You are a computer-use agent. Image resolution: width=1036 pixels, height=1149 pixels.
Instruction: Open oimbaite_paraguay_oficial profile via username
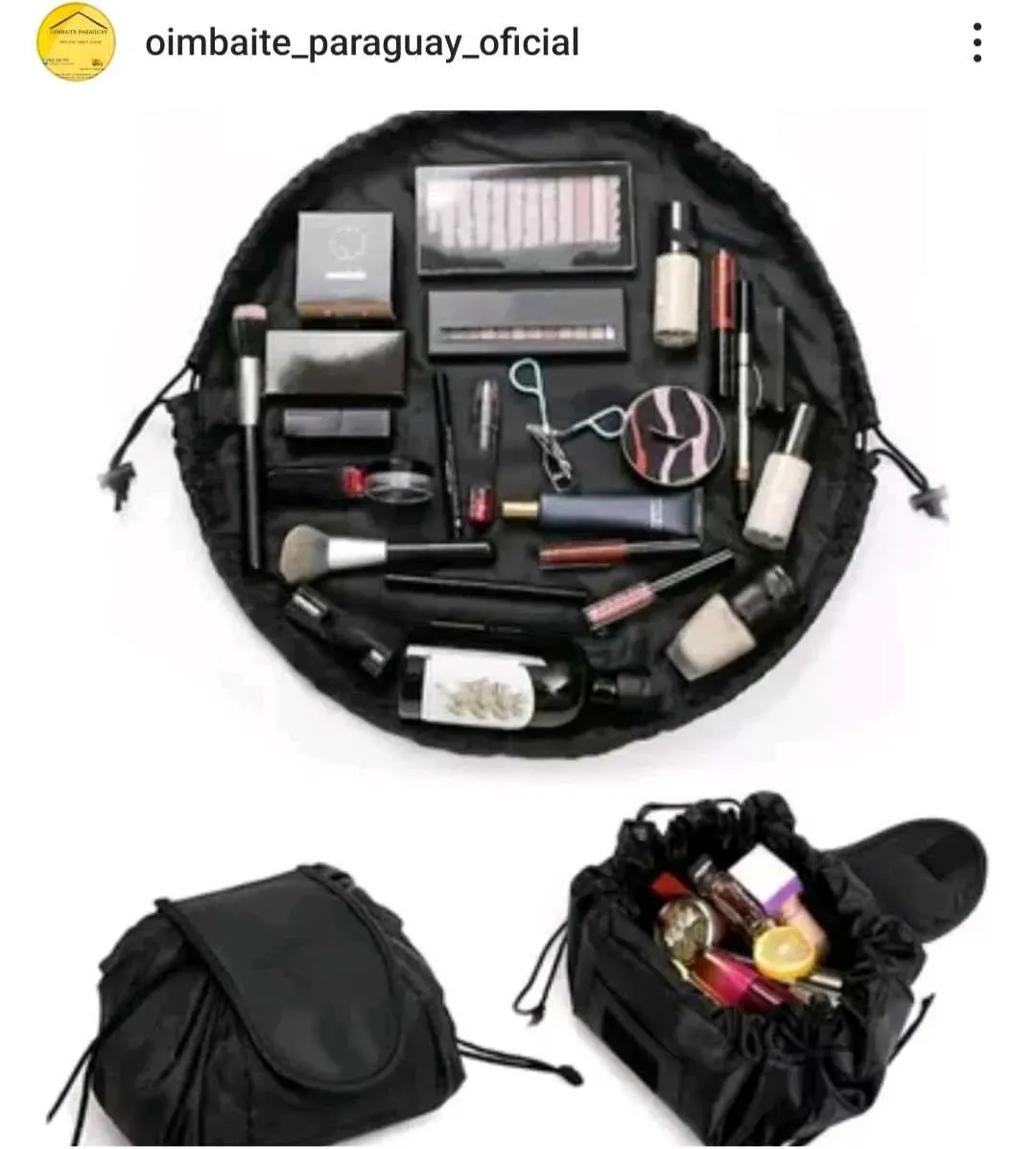[x=362, y=43]
